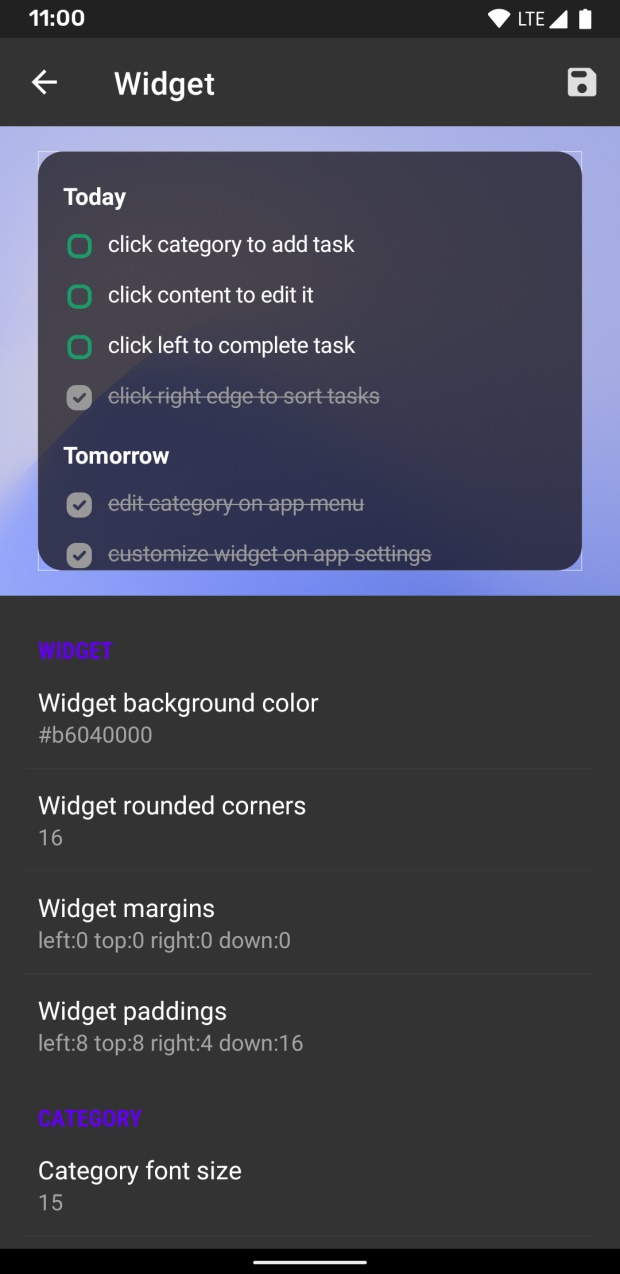Save widget settings with the disk icon
The image size is (620, 1274).
581,83
